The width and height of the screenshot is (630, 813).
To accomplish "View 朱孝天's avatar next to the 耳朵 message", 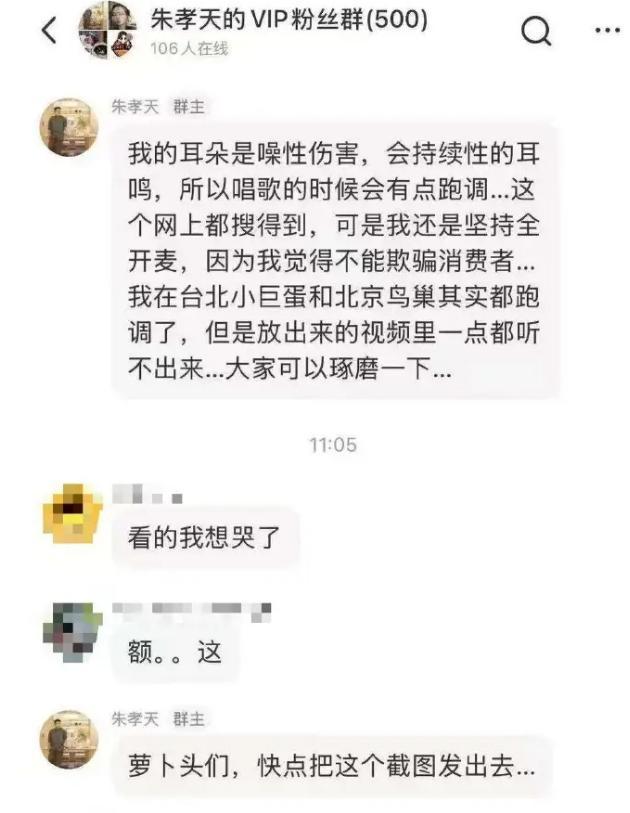I will click(69, 128).
